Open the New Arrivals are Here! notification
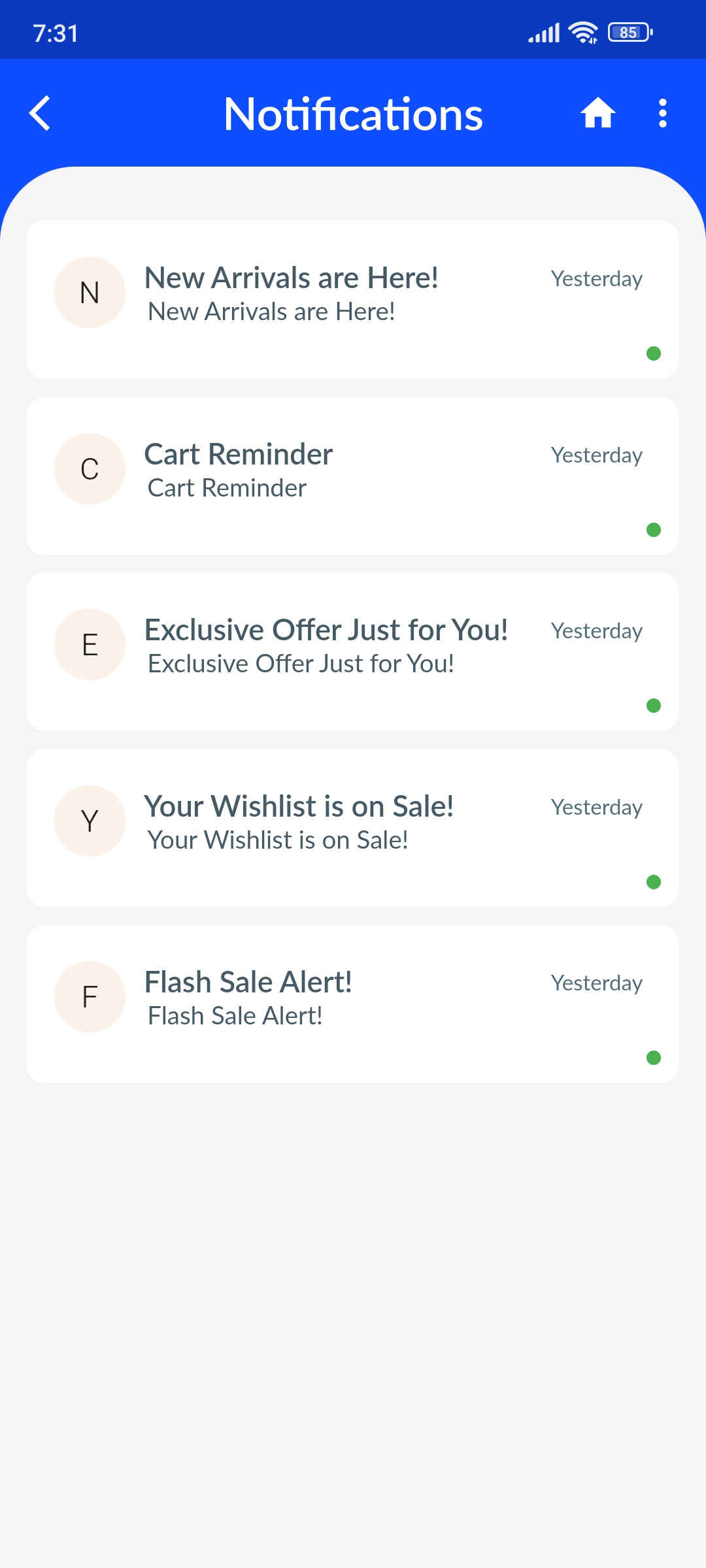 click(353, 299)
